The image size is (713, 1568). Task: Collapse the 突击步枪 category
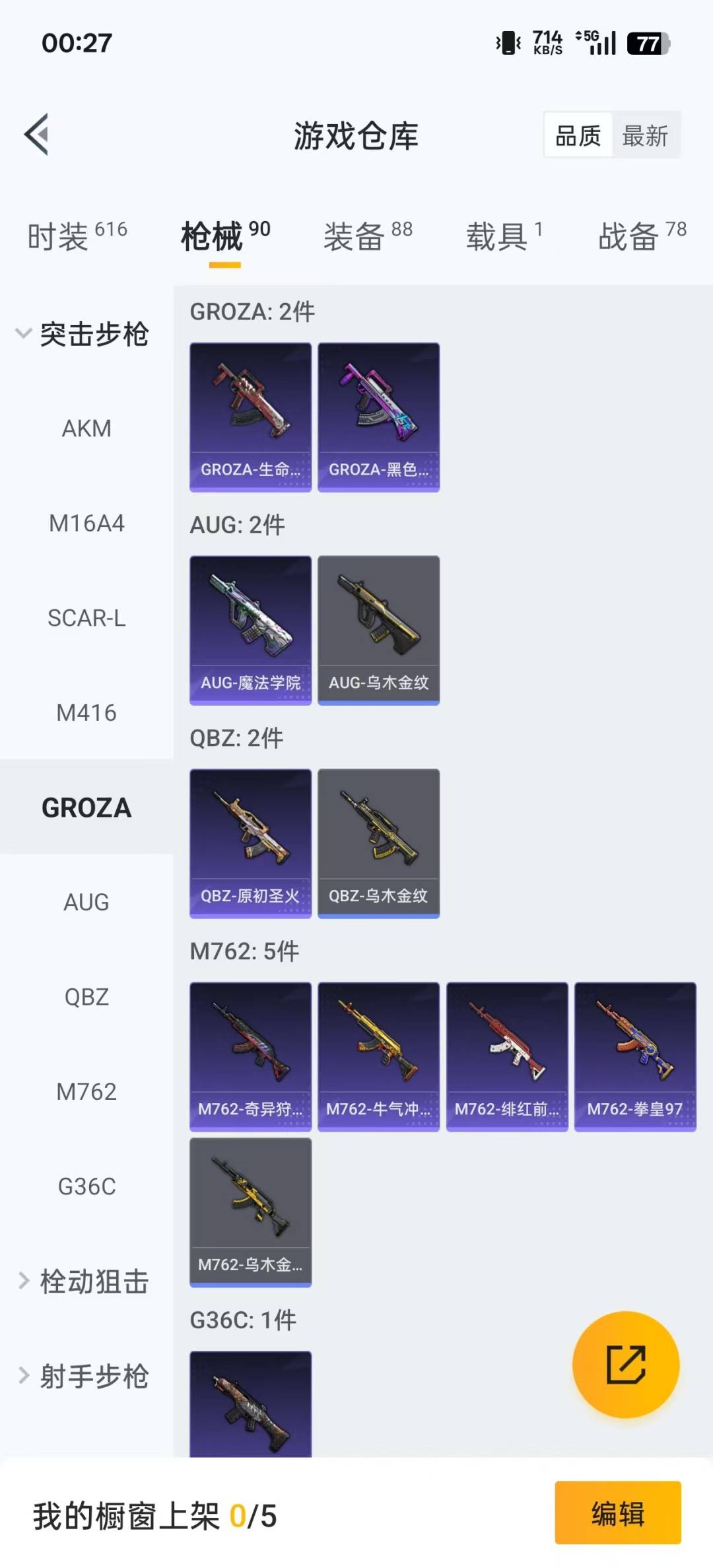pyautogui.click(x=83, y=334)
